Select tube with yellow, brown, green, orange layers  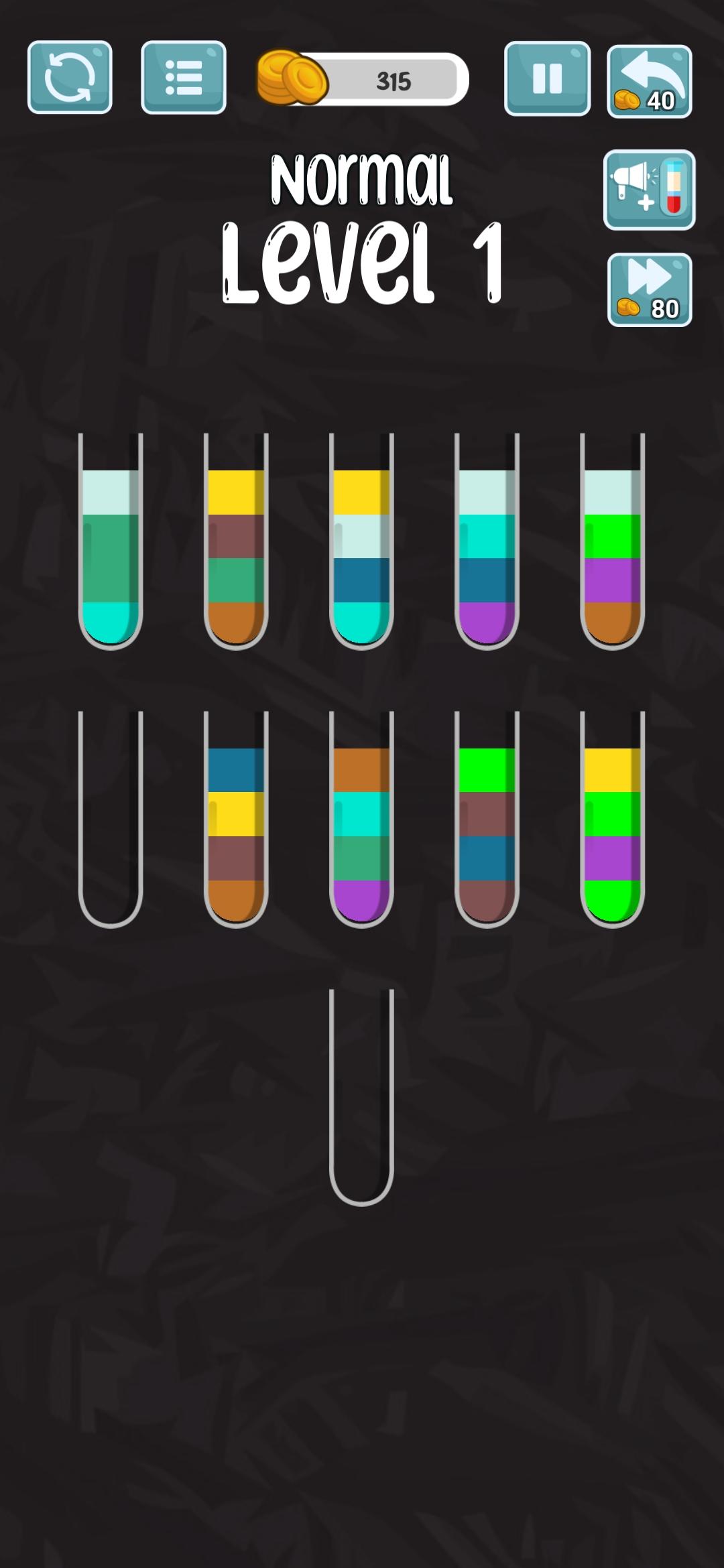pos(236,541)
